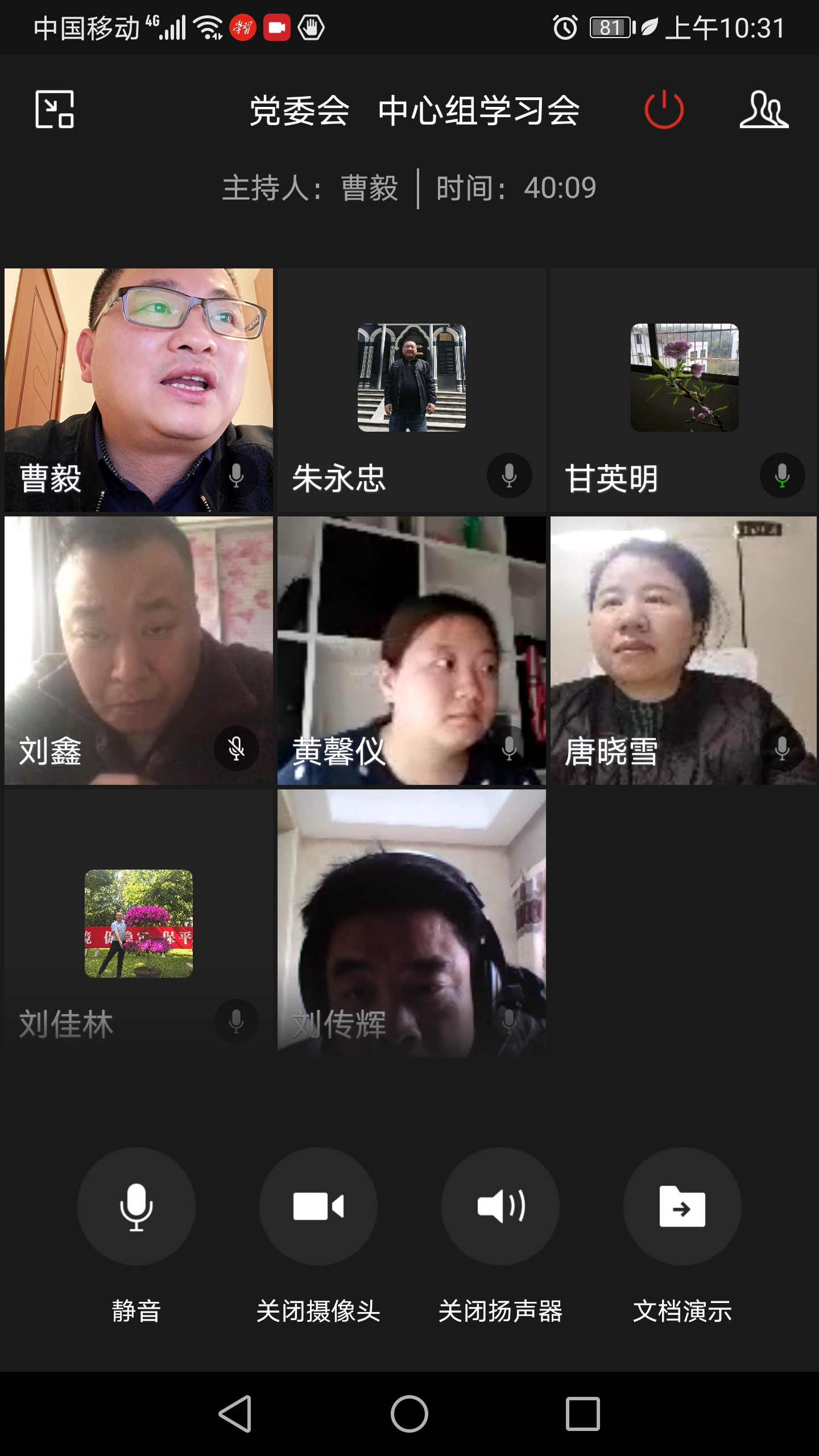Screen dimensions: 819x1456
Task: Start document sharing via 文档演示
Action: click(x=682, y=1206)
